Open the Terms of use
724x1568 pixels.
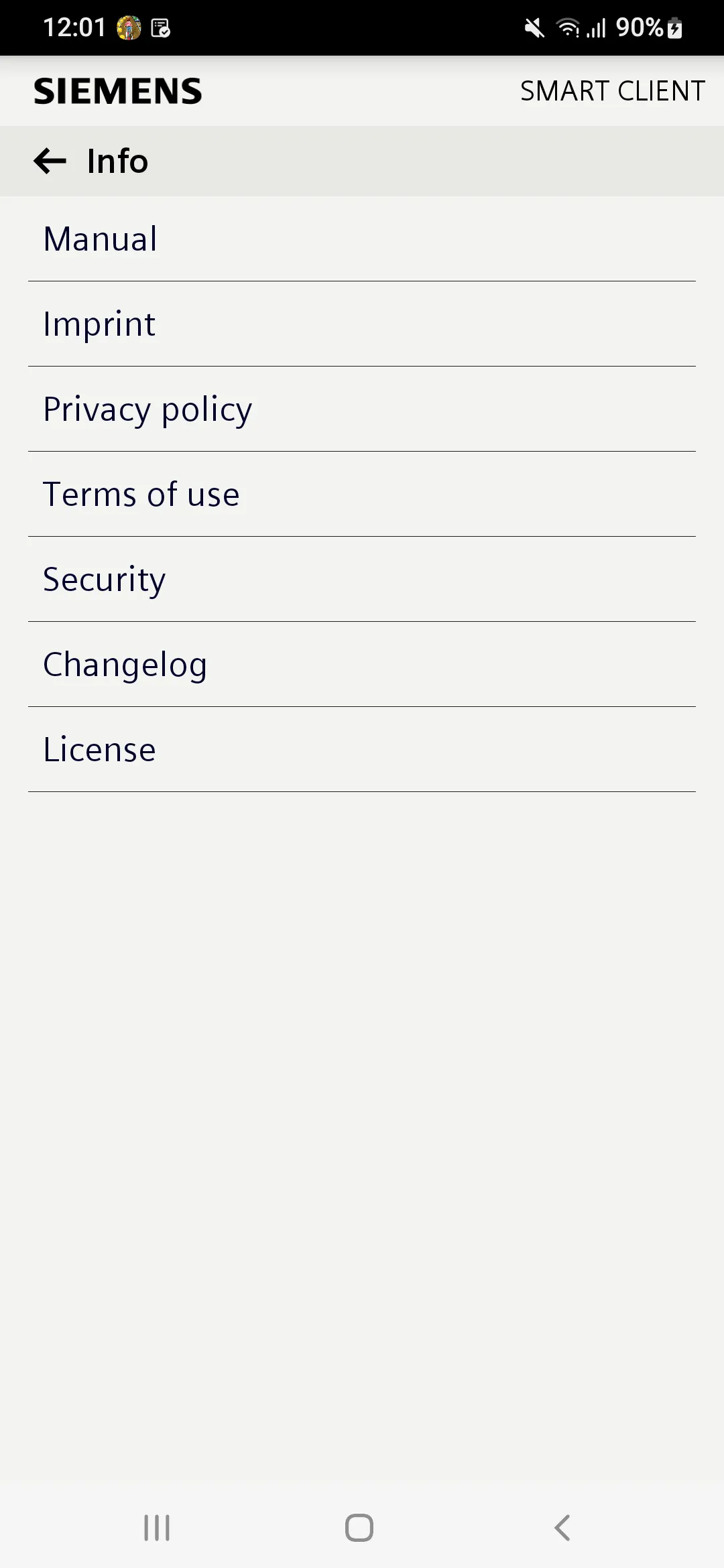click(x=141, y=494)
